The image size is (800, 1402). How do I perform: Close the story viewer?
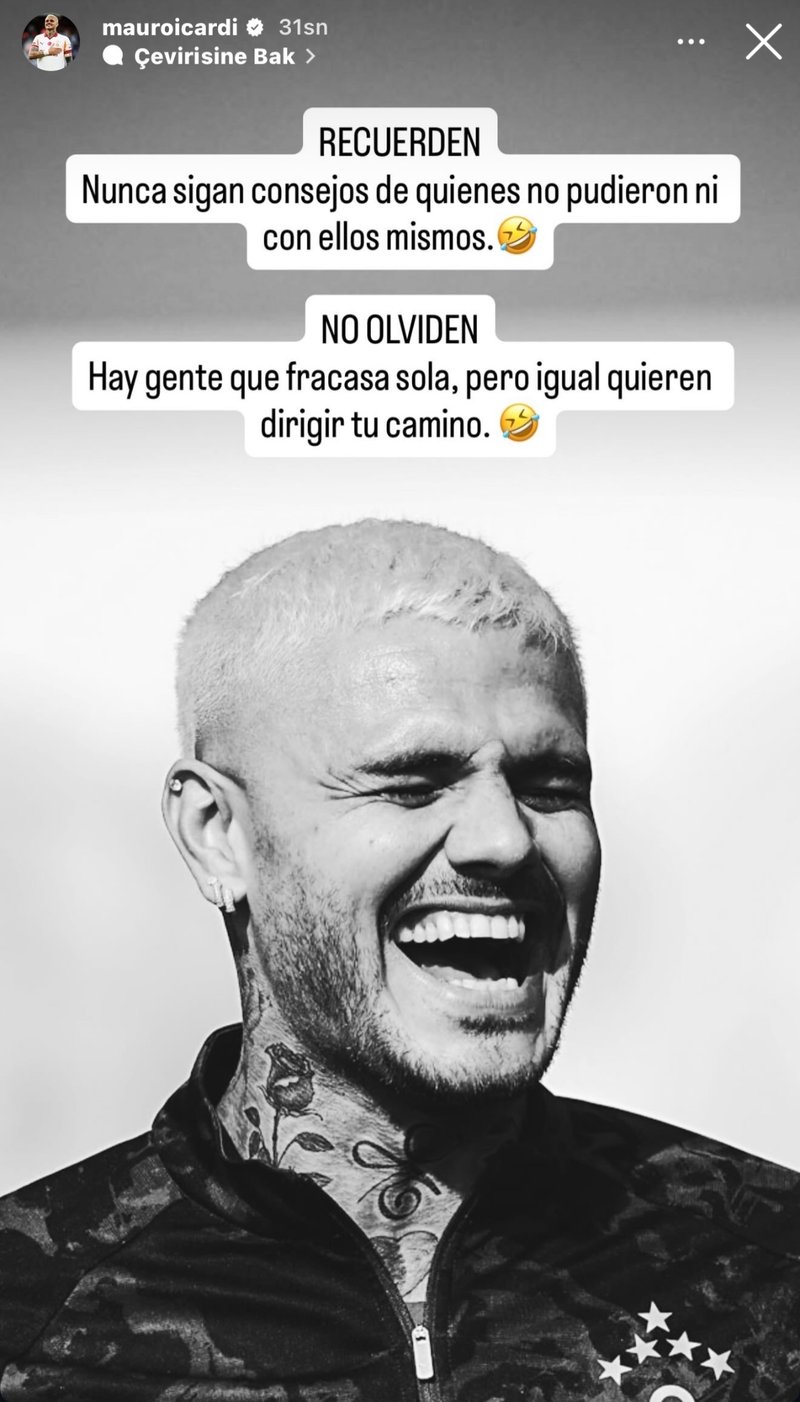763,42
